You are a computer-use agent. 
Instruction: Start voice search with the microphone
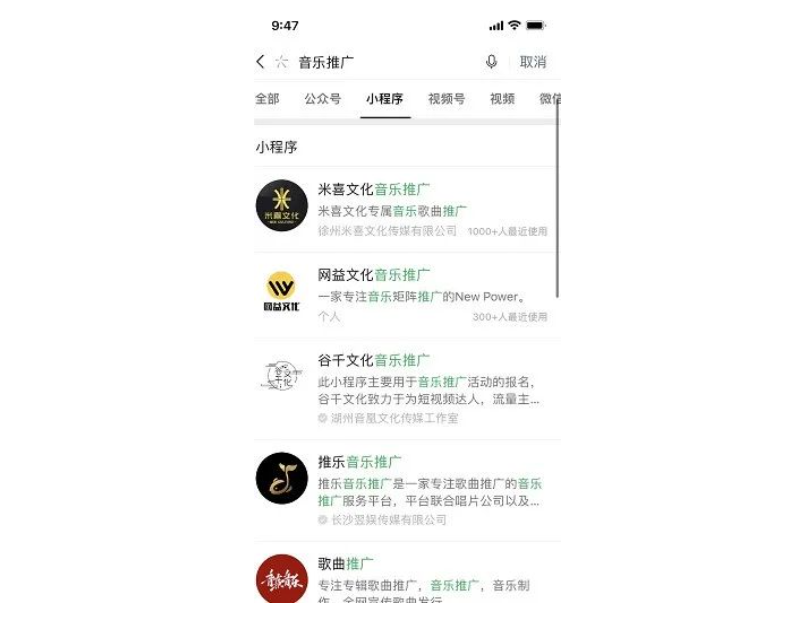click(x=491, y=62)
